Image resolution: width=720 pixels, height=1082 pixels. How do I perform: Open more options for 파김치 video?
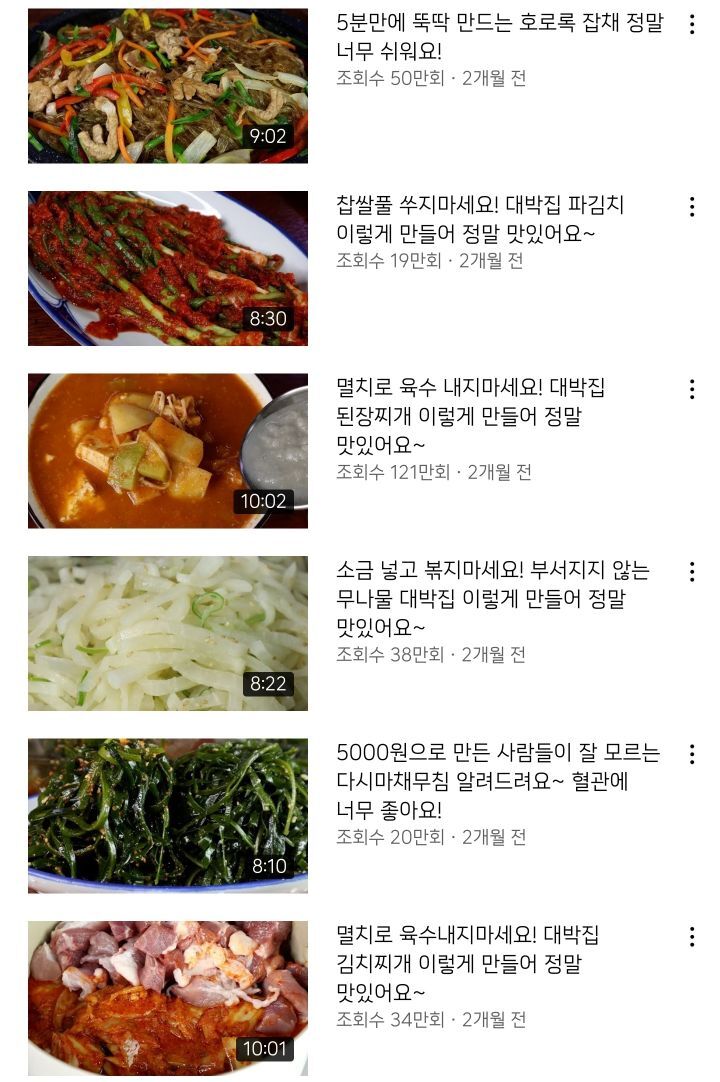691,207
